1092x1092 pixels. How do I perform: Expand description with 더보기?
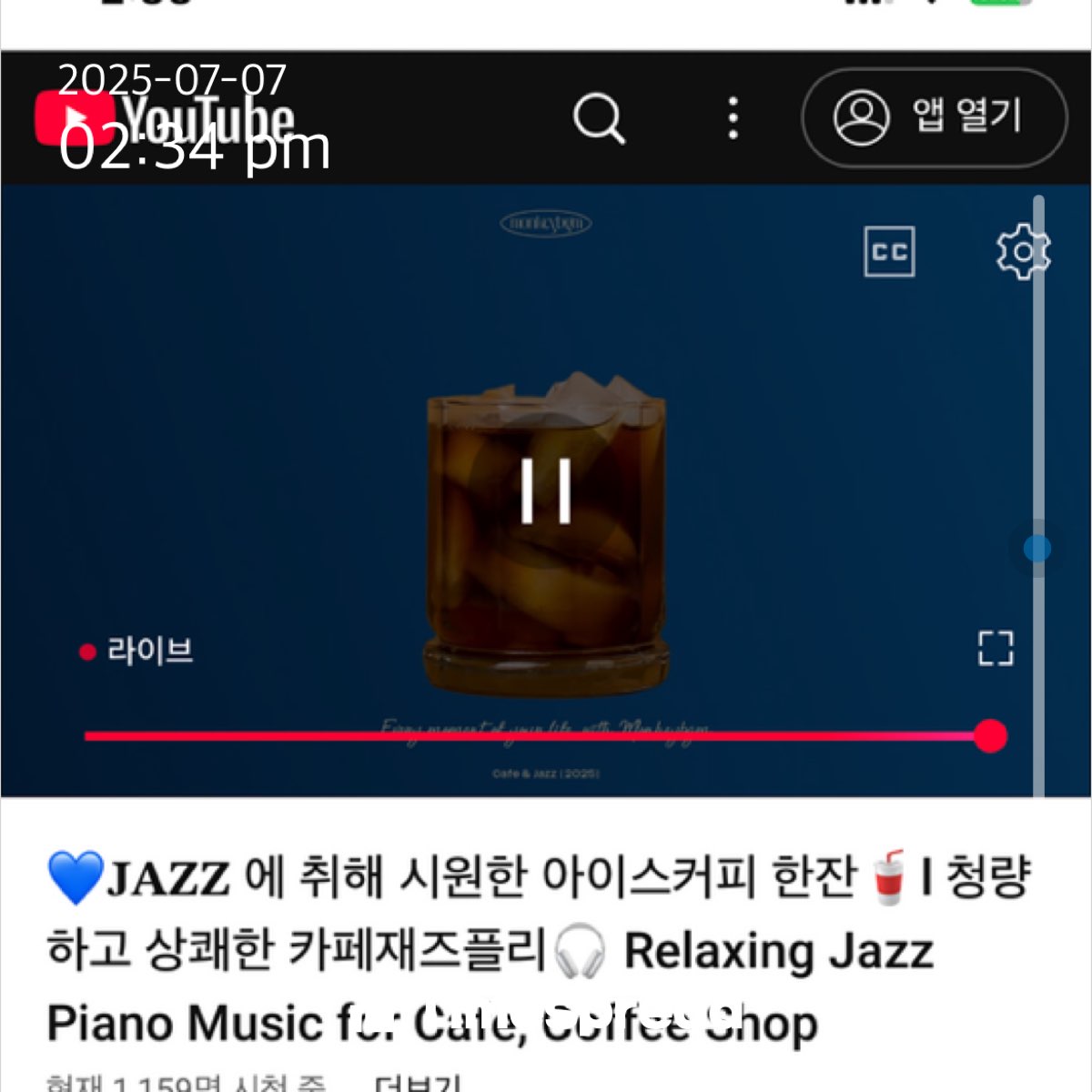point(419,1083)
